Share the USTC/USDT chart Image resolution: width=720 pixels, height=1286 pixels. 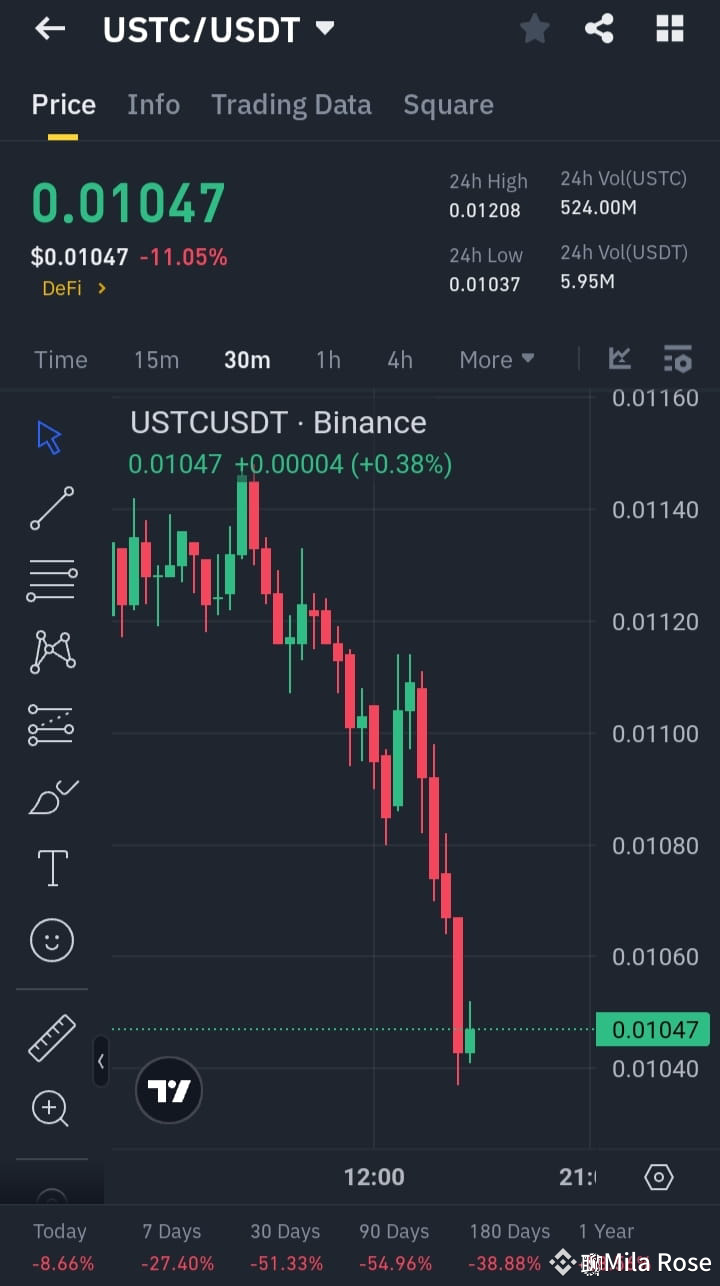599,29
